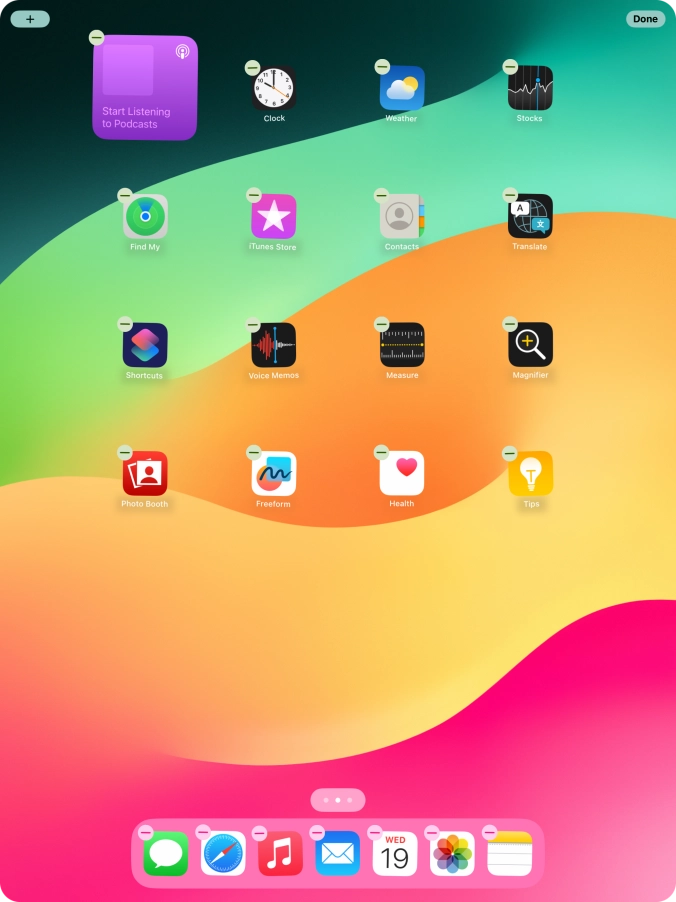Tap the page dots indicator

[338, 800]
